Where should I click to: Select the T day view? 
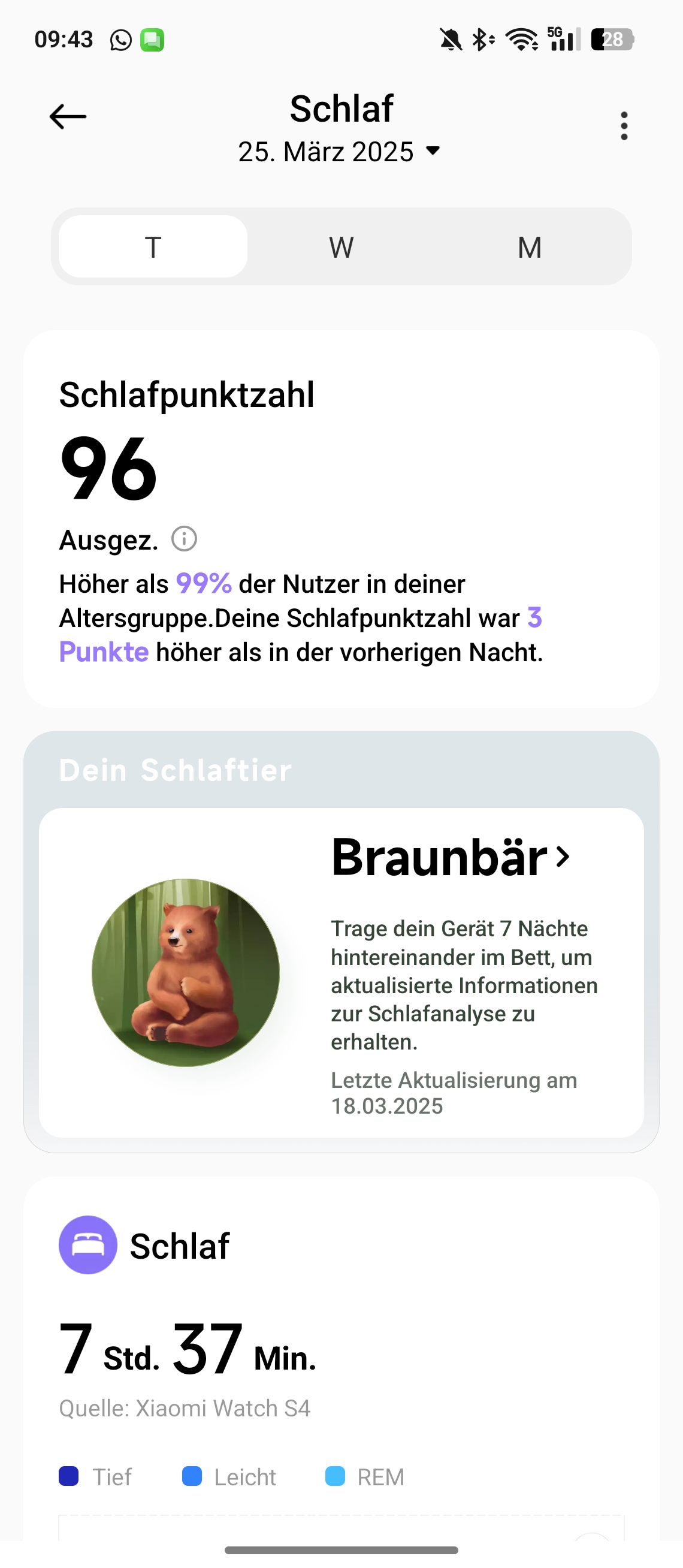153,247
